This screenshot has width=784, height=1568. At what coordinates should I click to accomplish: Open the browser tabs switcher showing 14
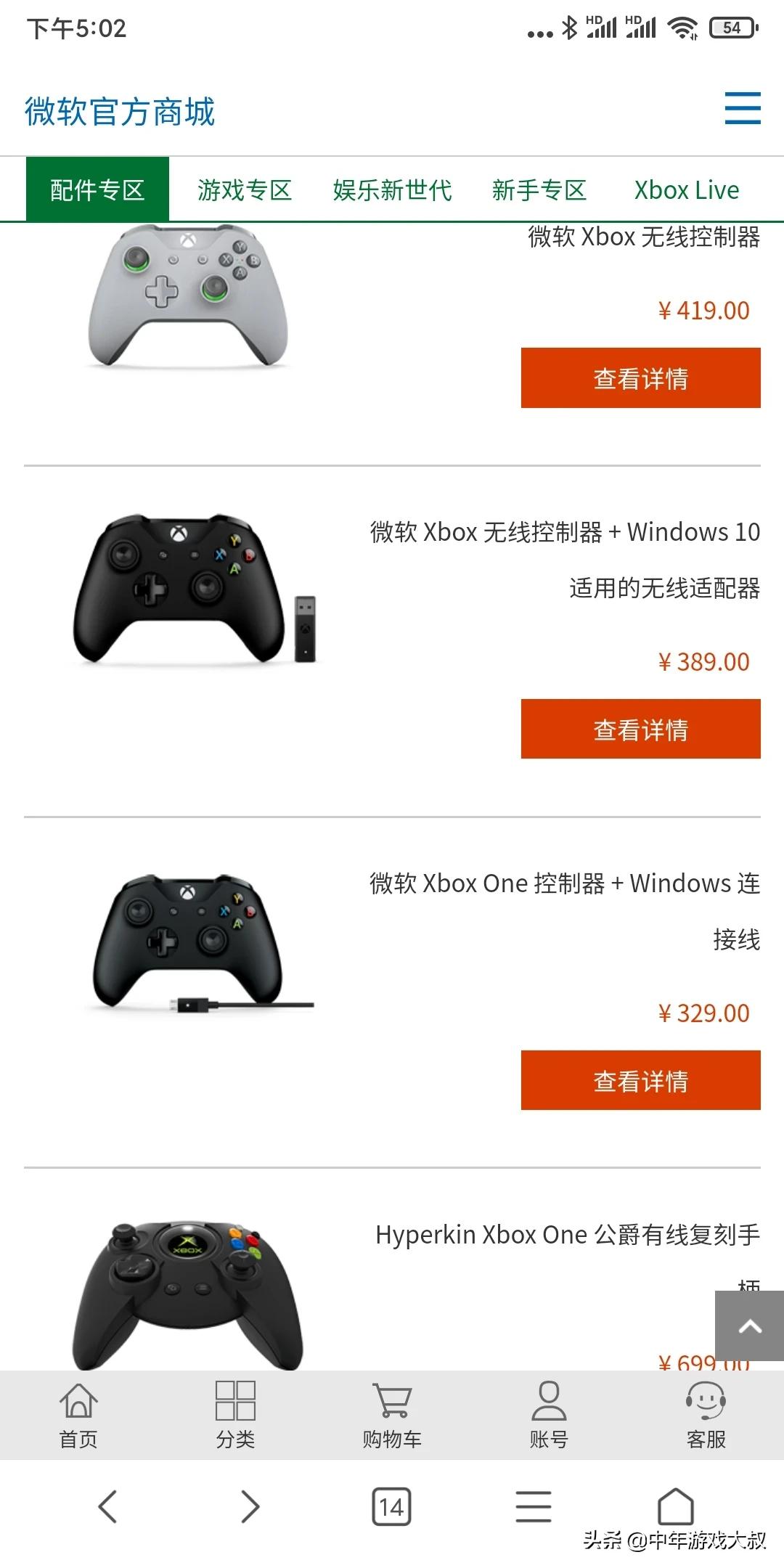pos(391,1507)
